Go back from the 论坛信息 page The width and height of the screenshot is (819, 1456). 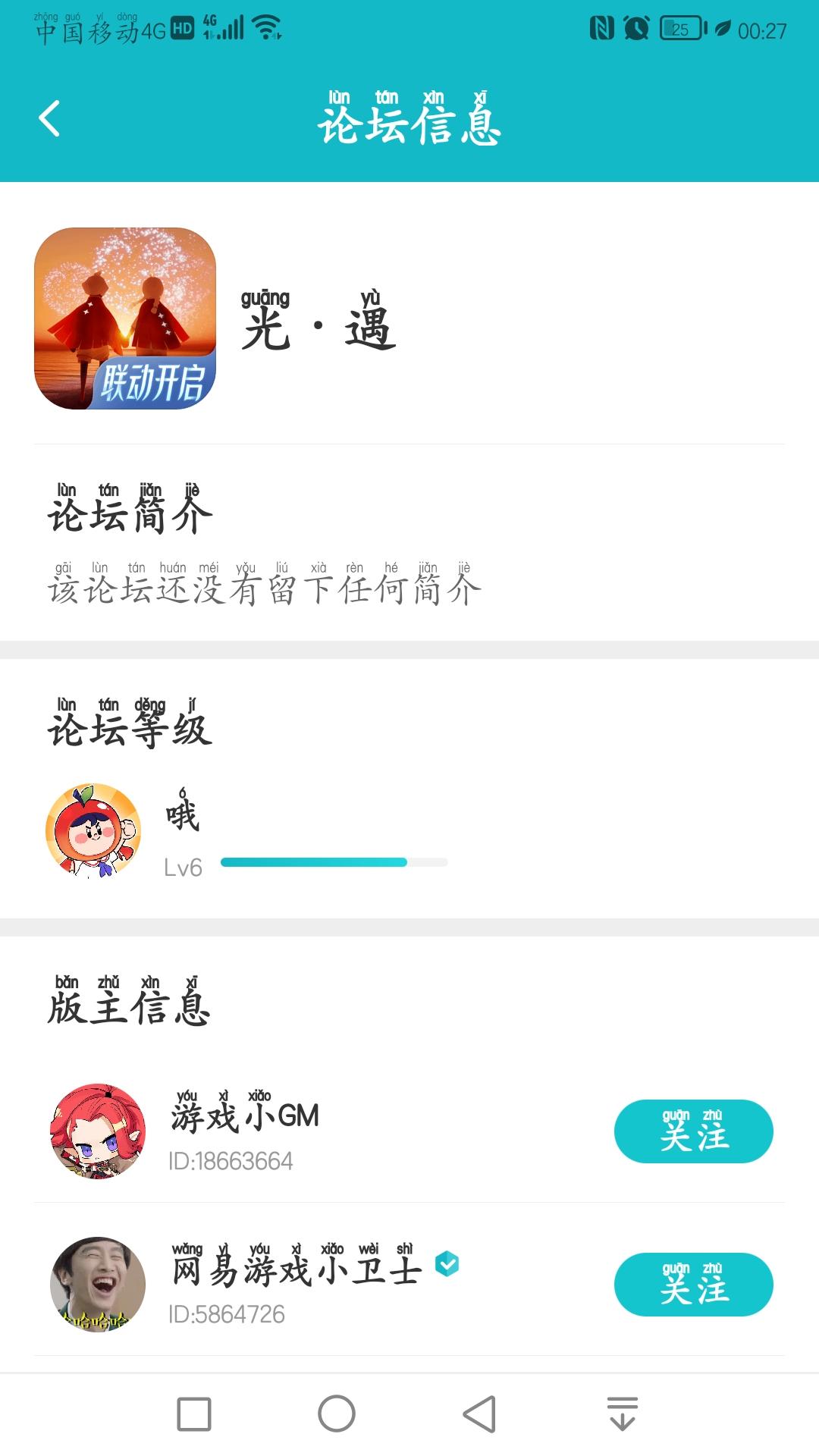point(49,119)
